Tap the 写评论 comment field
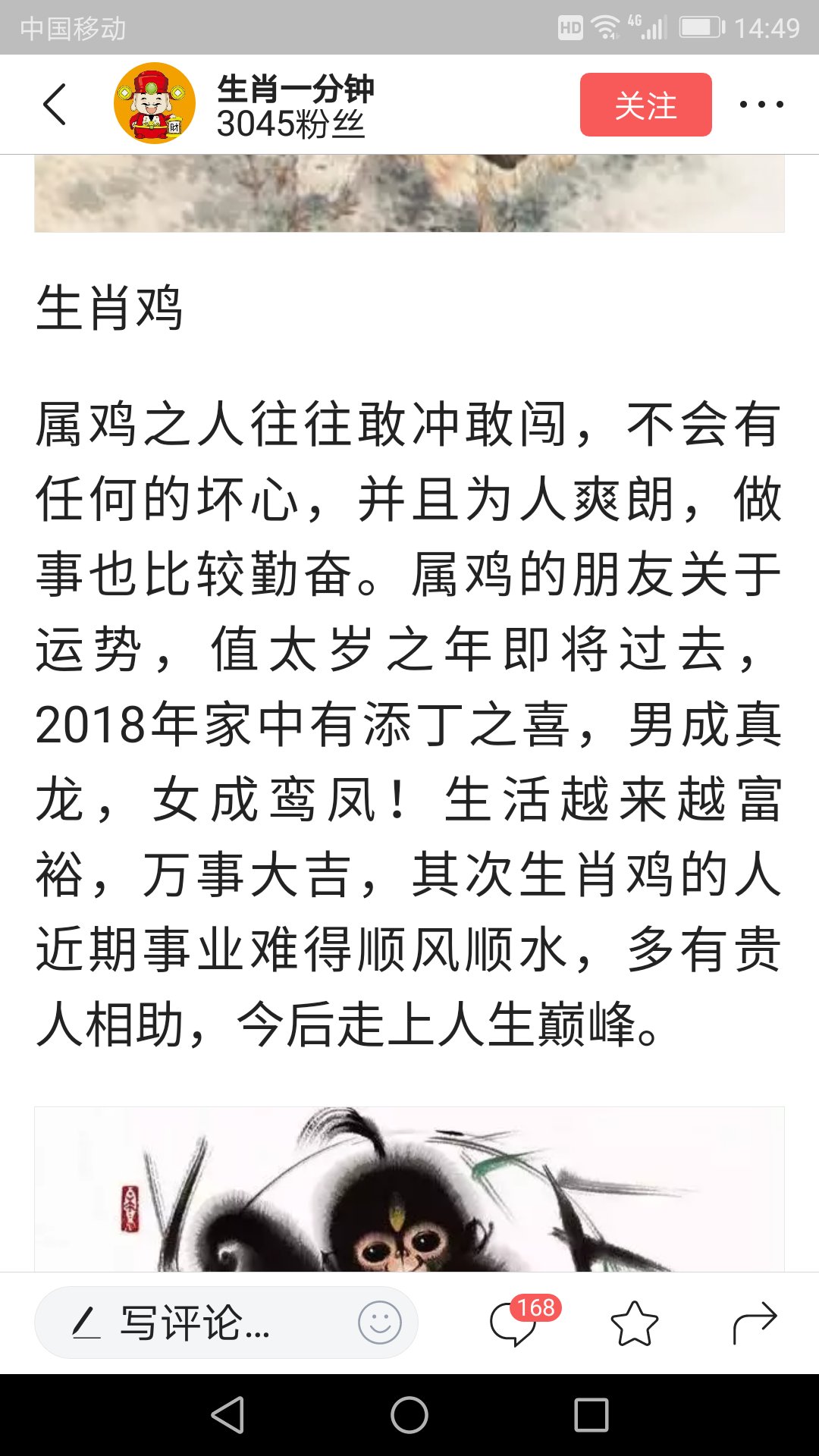The width and height of the screenshot is (819, 1456). [x=197, y=1323]
